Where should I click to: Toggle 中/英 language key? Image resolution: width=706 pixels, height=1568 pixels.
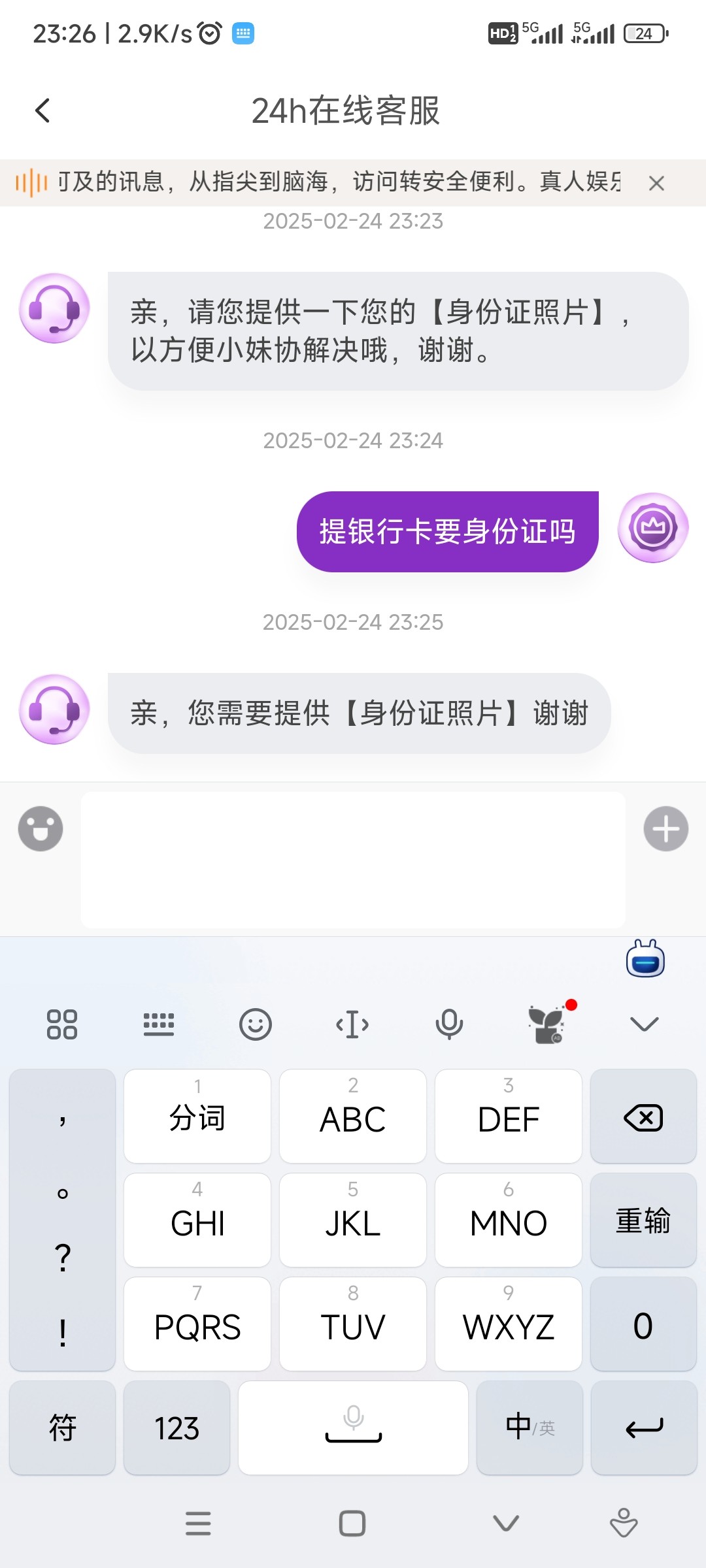tap(529, 1428)
